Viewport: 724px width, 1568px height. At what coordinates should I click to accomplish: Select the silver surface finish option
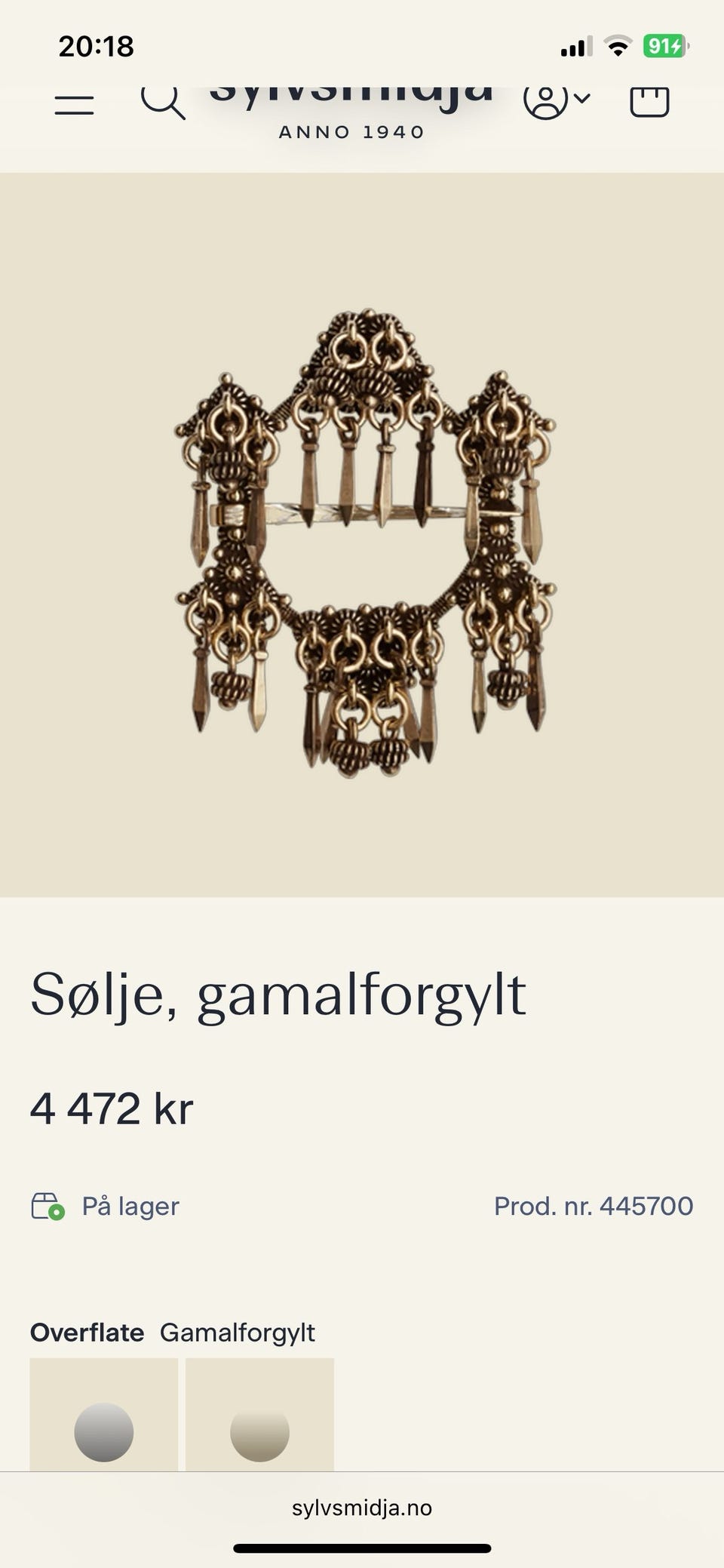pyautogui.click(x=104, y=1431)
